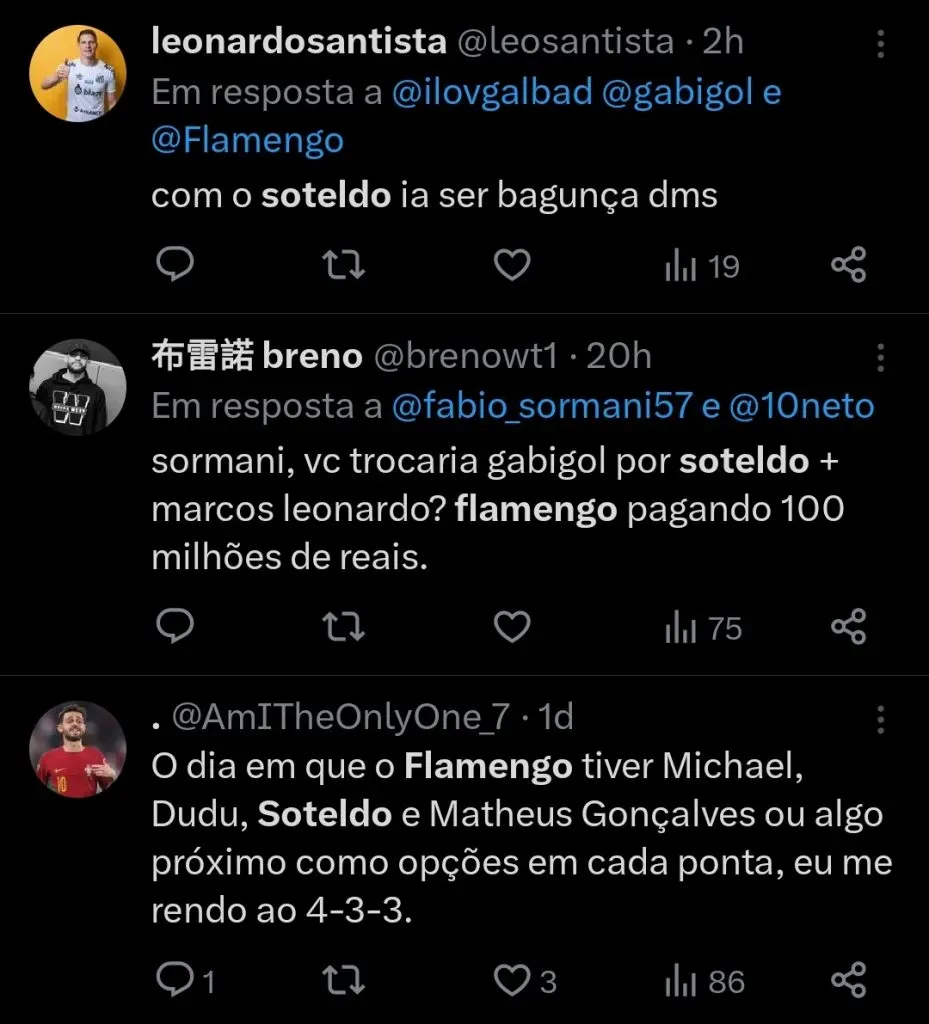Reply to breno's tweet to sormani
Screen dimensions: 929x1024
(x=176, y=627)
